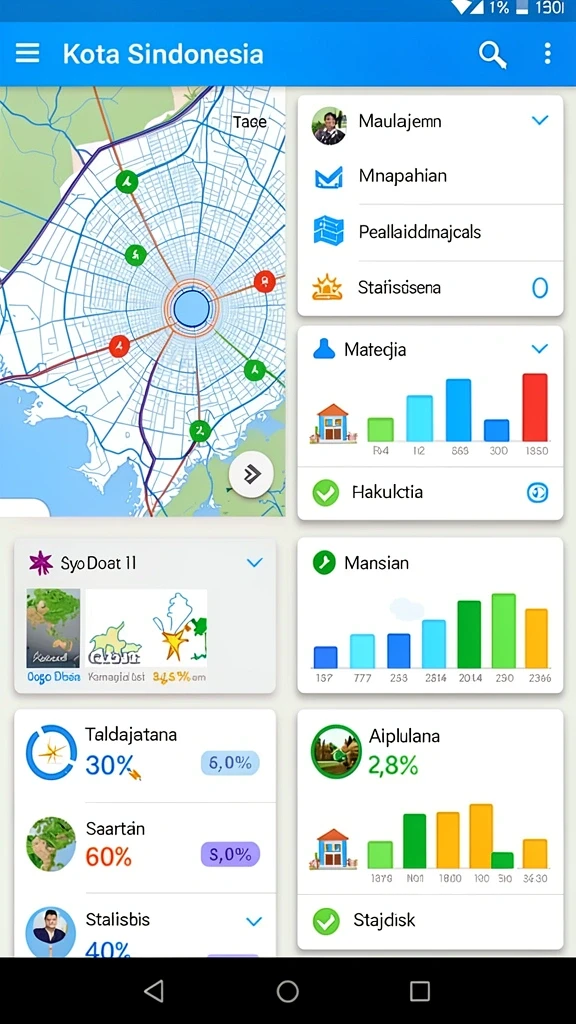Tap the double-arrow button on the map
This screenshot has height=1024, width=576.
251,475
